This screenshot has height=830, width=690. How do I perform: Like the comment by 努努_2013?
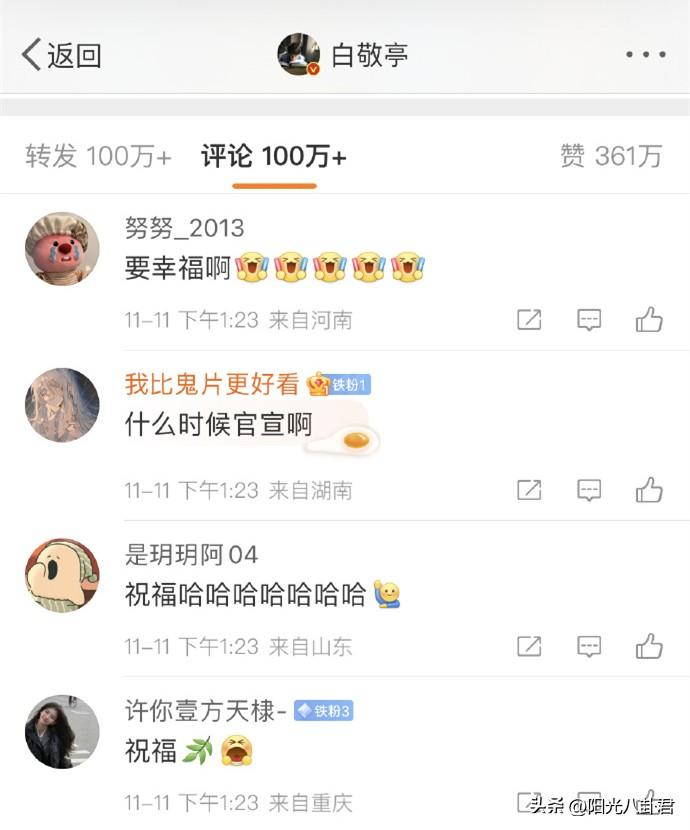[x=649, y=320]
